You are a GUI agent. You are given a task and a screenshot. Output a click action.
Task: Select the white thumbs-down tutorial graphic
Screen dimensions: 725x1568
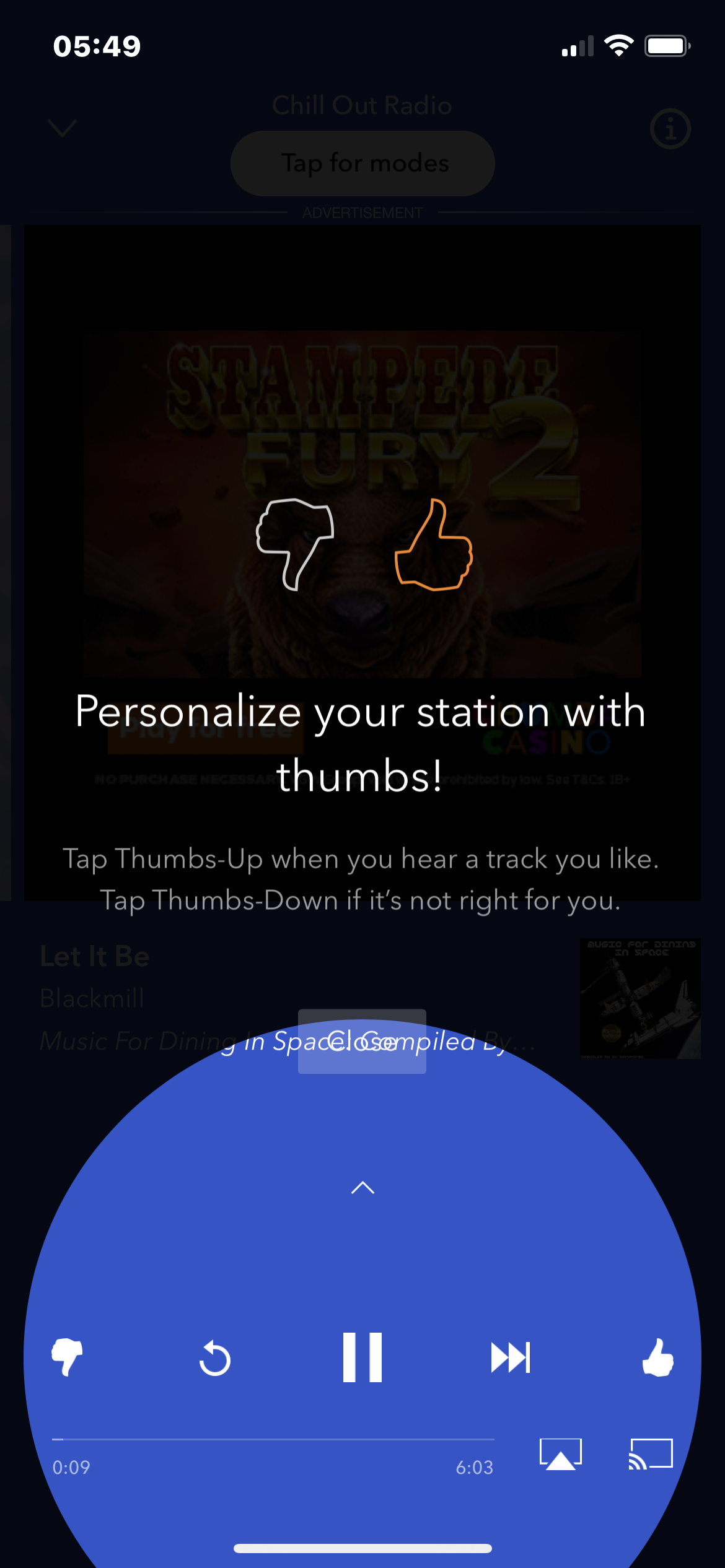click(x=294, y=545)
